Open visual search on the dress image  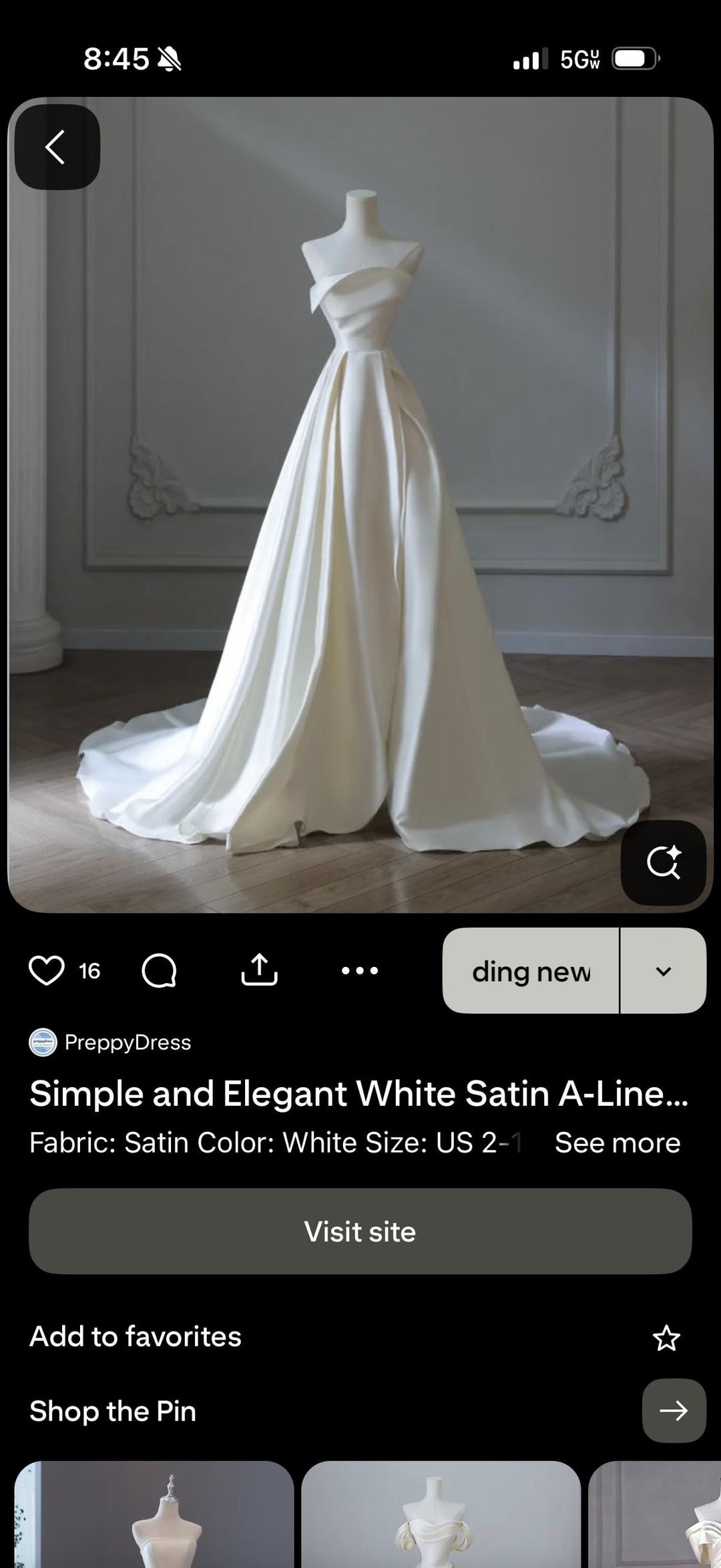point(663,862)
